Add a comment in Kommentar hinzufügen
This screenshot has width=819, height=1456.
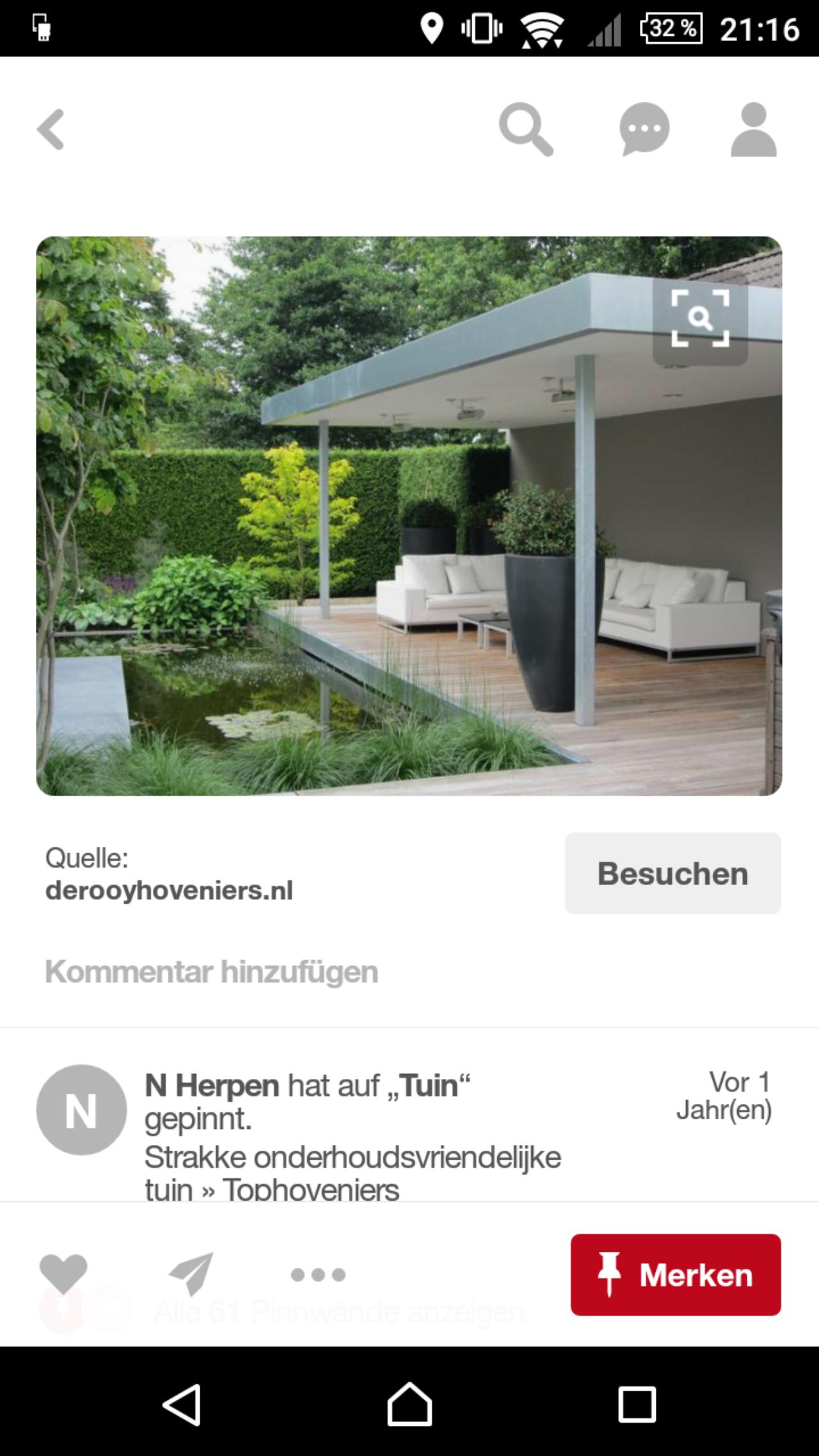click(211, 972)
